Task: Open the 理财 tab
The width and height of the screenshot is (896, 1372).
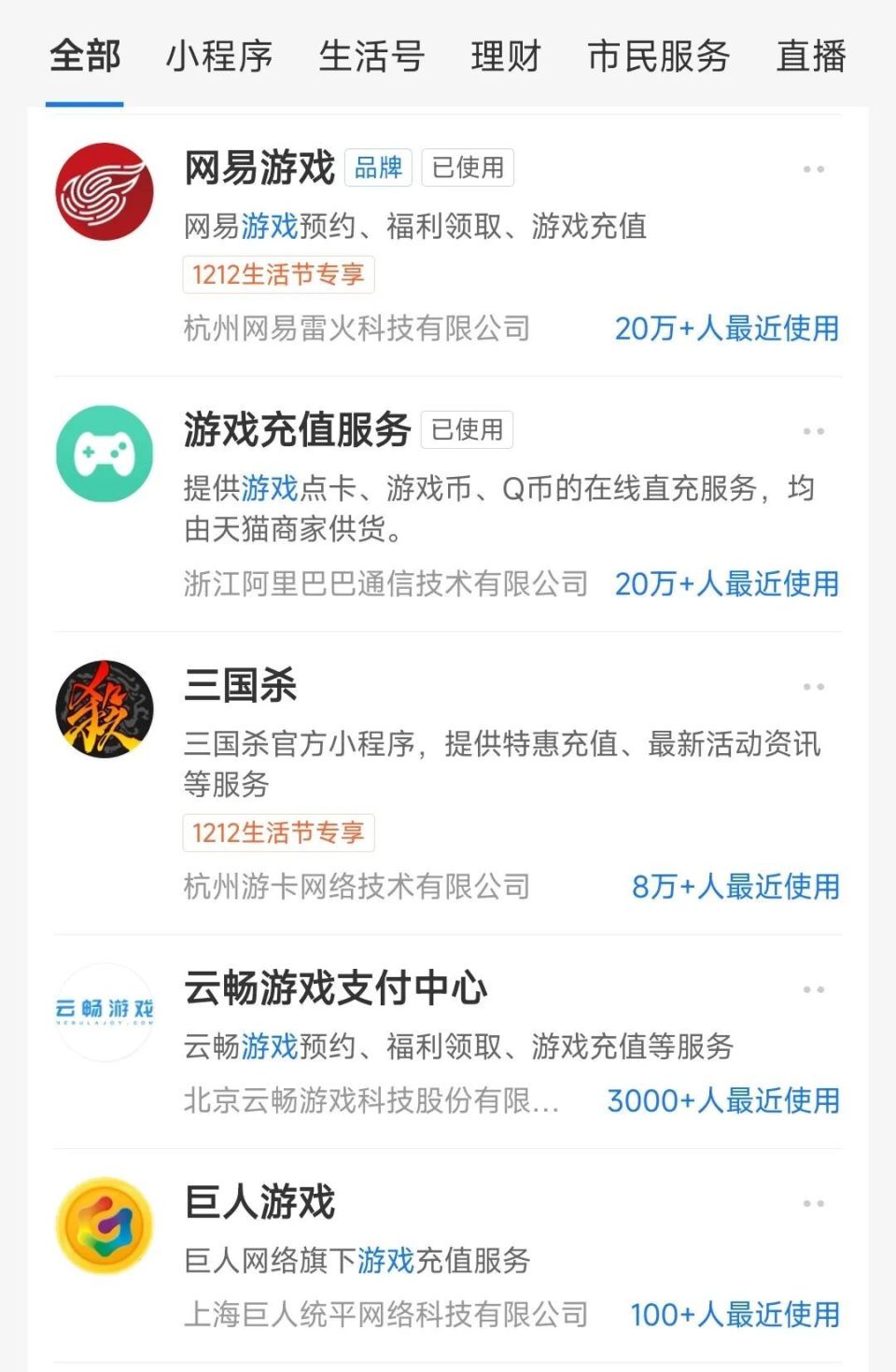Action: pos(506,56)
